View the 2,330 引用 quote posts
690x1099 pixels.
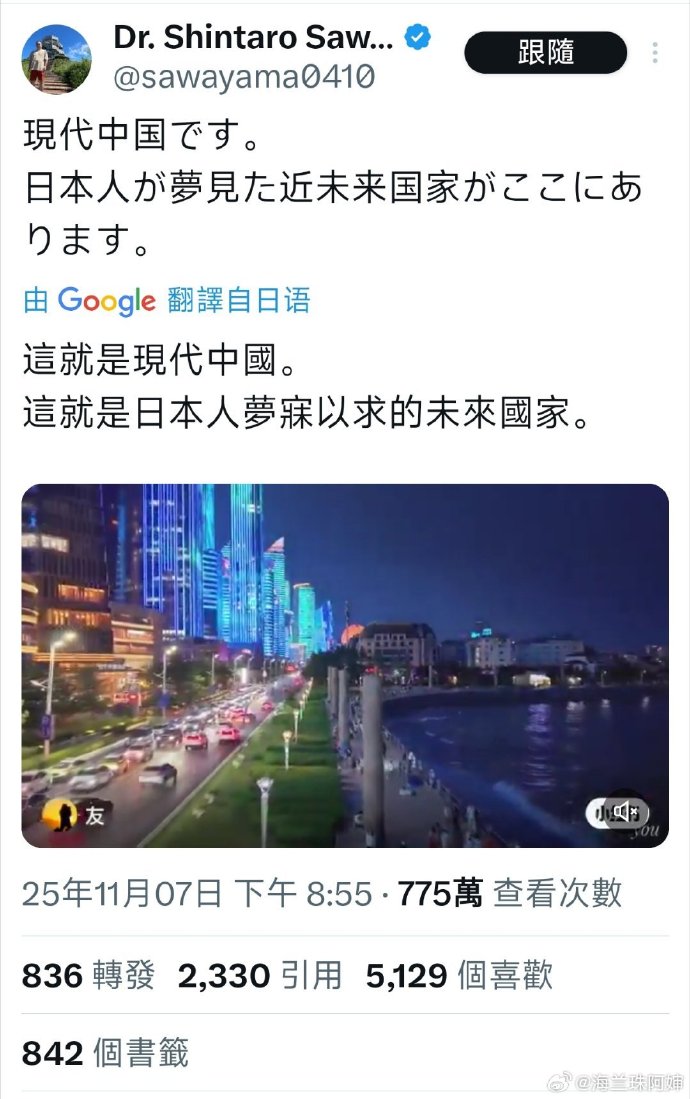[260, 976]
